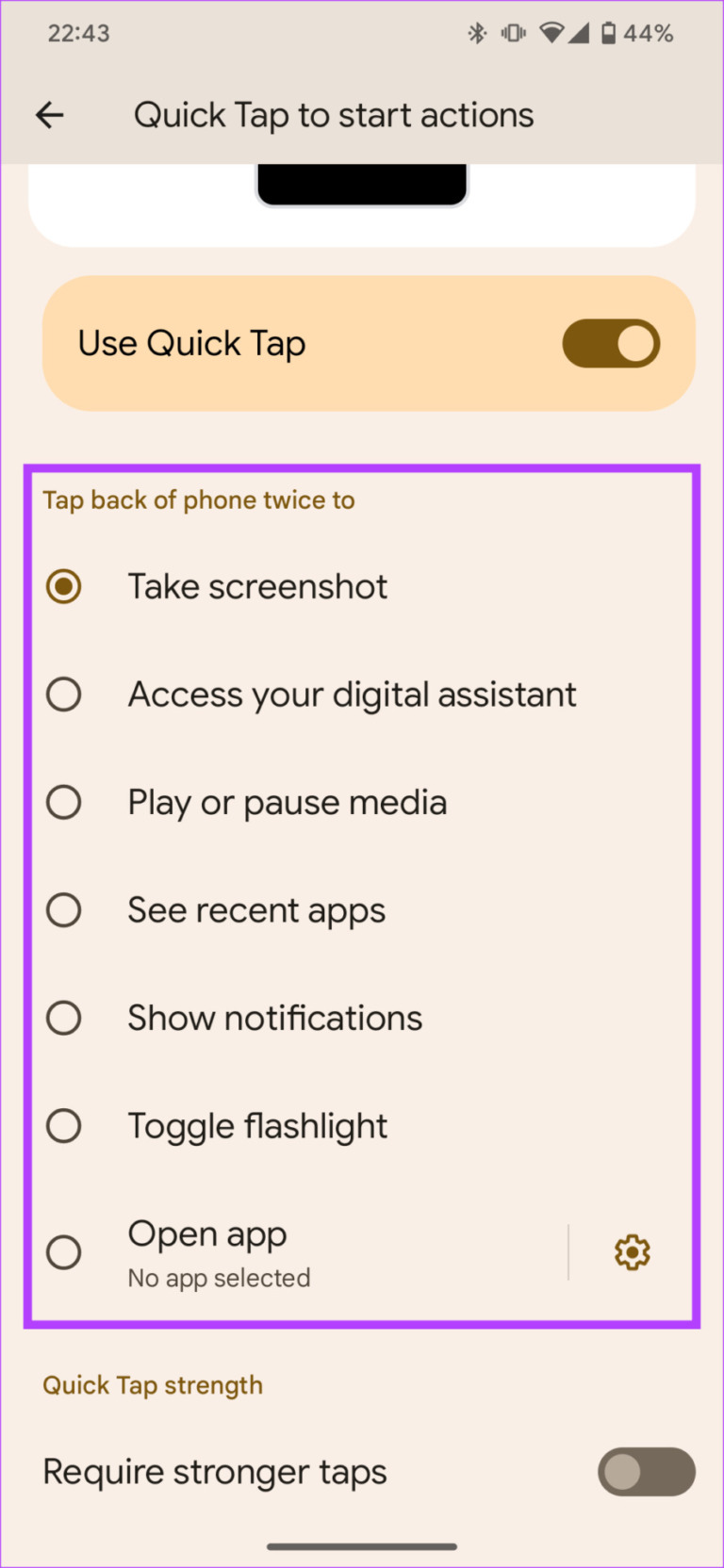Select Access your digital assistant
This screenshot has height=1568, width=724.
[64, 694]
